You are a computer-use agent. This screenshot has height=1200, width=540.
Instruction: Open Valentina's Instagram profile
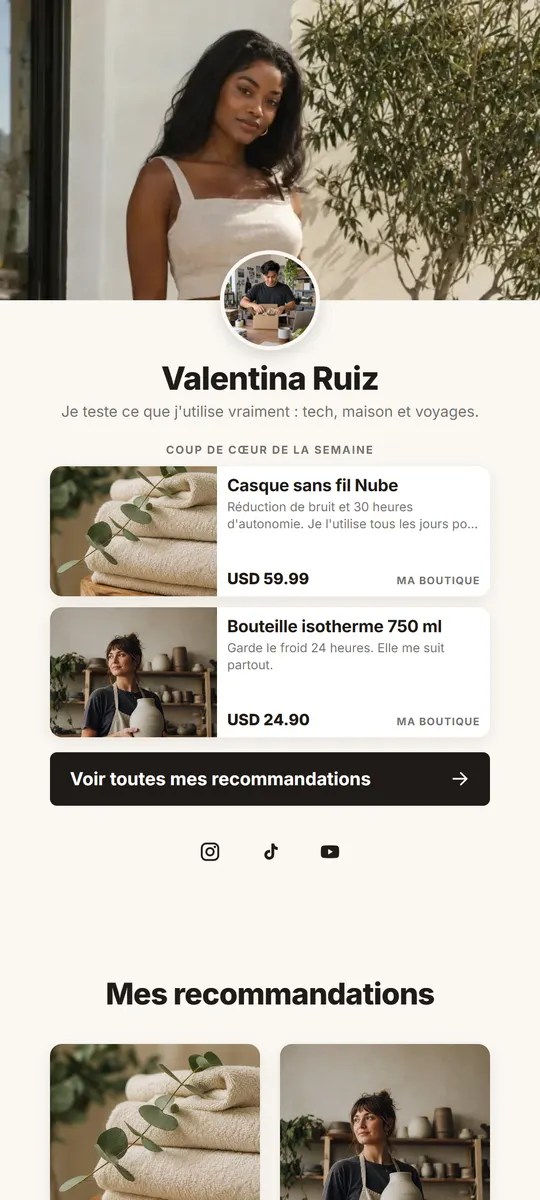(x=210, y=852)
